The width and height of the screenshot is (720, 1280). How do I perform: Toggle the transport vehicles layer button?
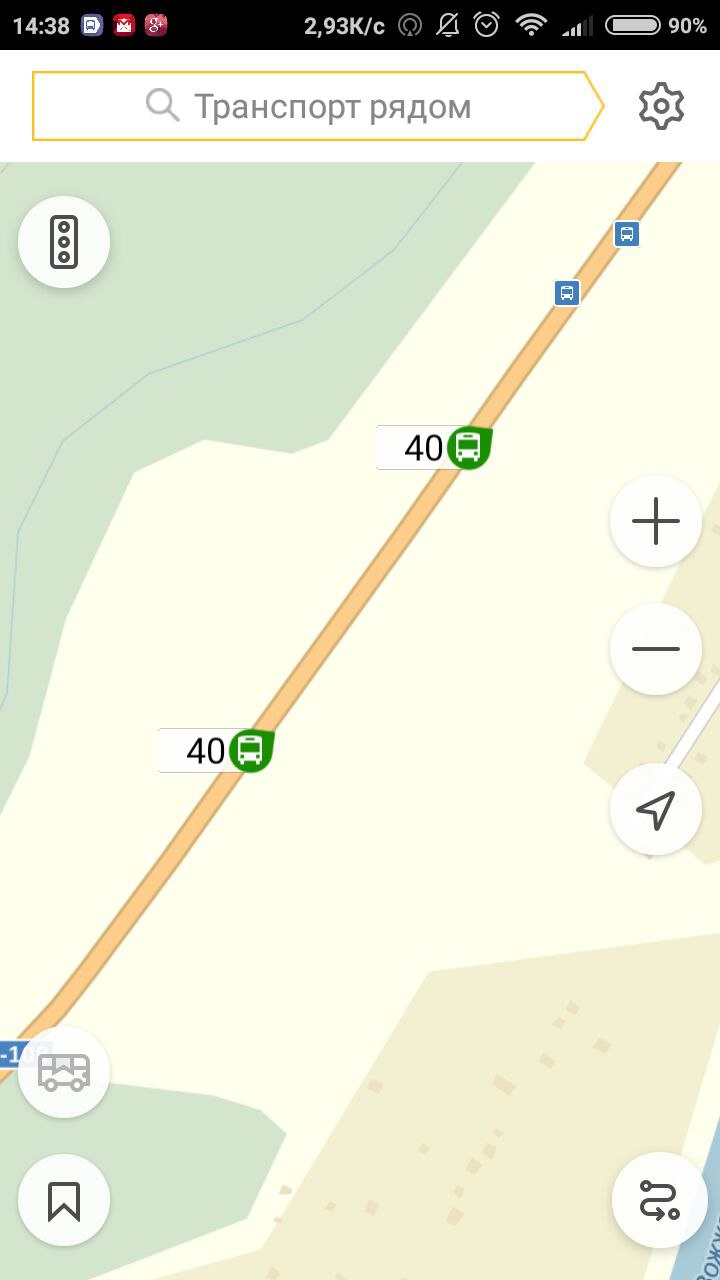point(64,1072)
